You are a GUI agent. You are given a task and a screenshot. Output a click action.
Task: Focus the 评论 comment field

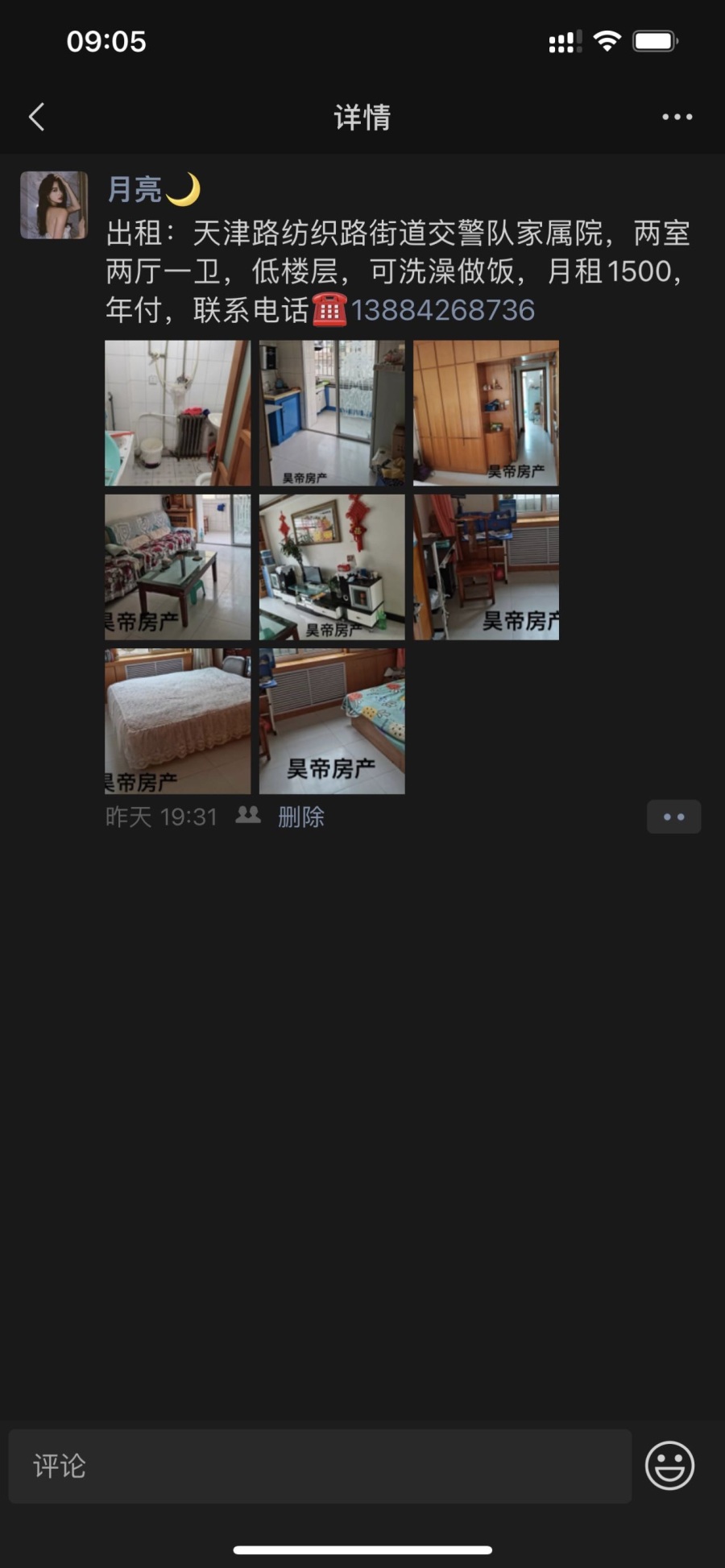coord(320,1466)
